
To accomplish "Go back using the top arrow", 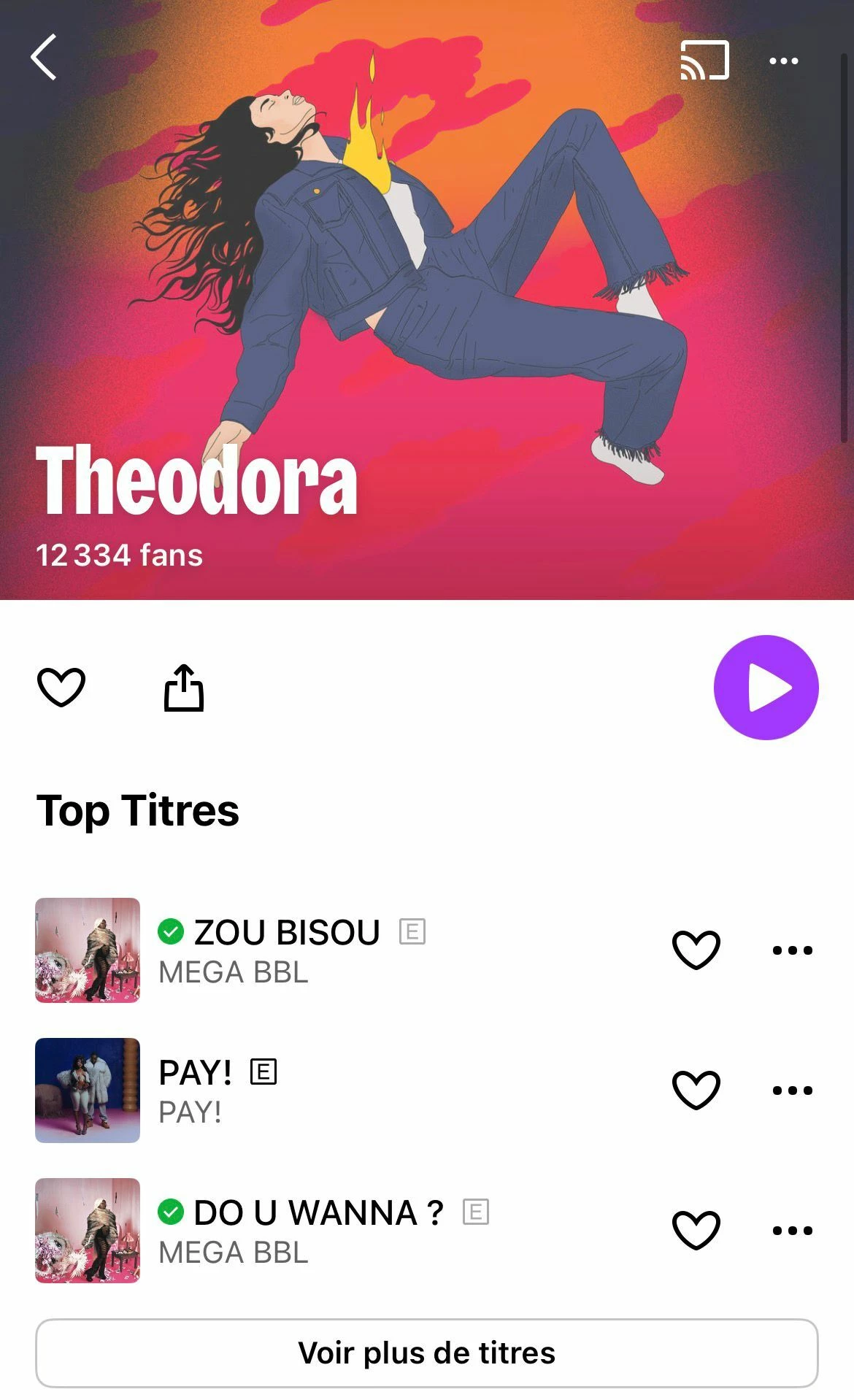I will click(x=44, y=58).
